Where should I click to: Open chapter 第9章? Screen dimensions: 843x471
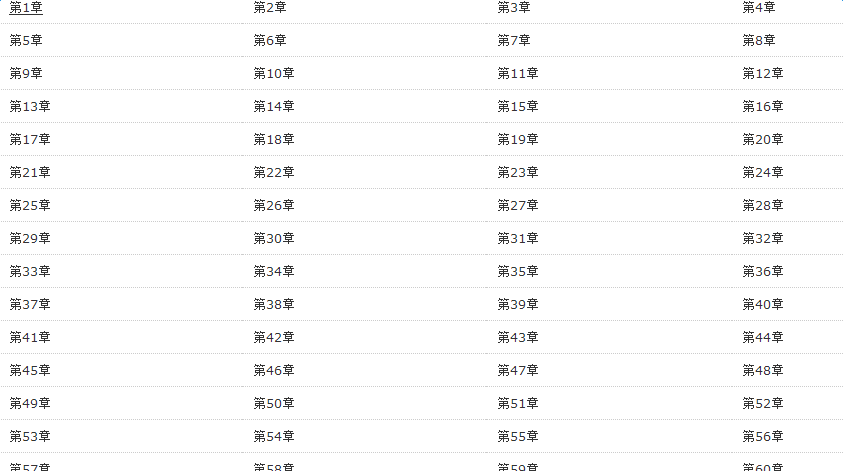[x=26, y=73]
